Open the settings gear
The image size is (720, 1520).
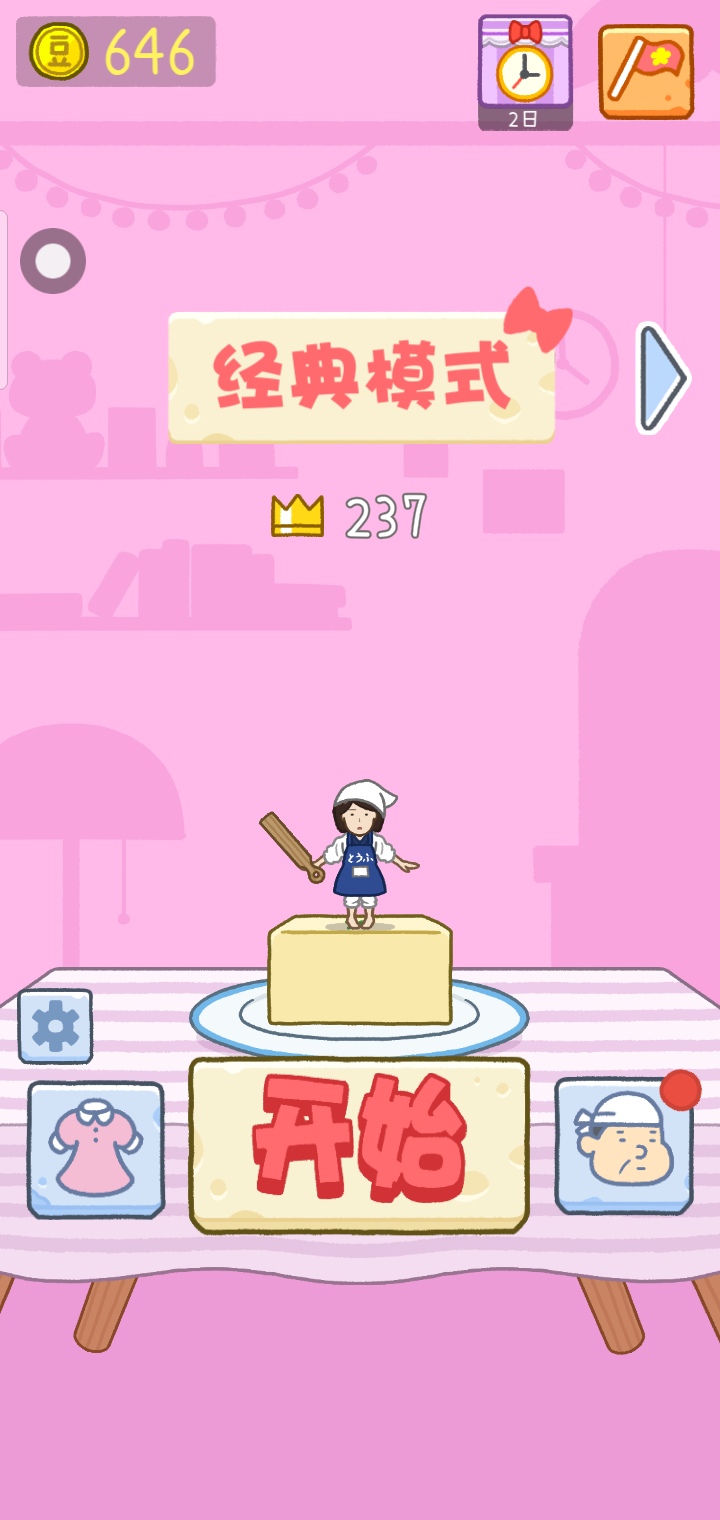[x=55, y=1026]
